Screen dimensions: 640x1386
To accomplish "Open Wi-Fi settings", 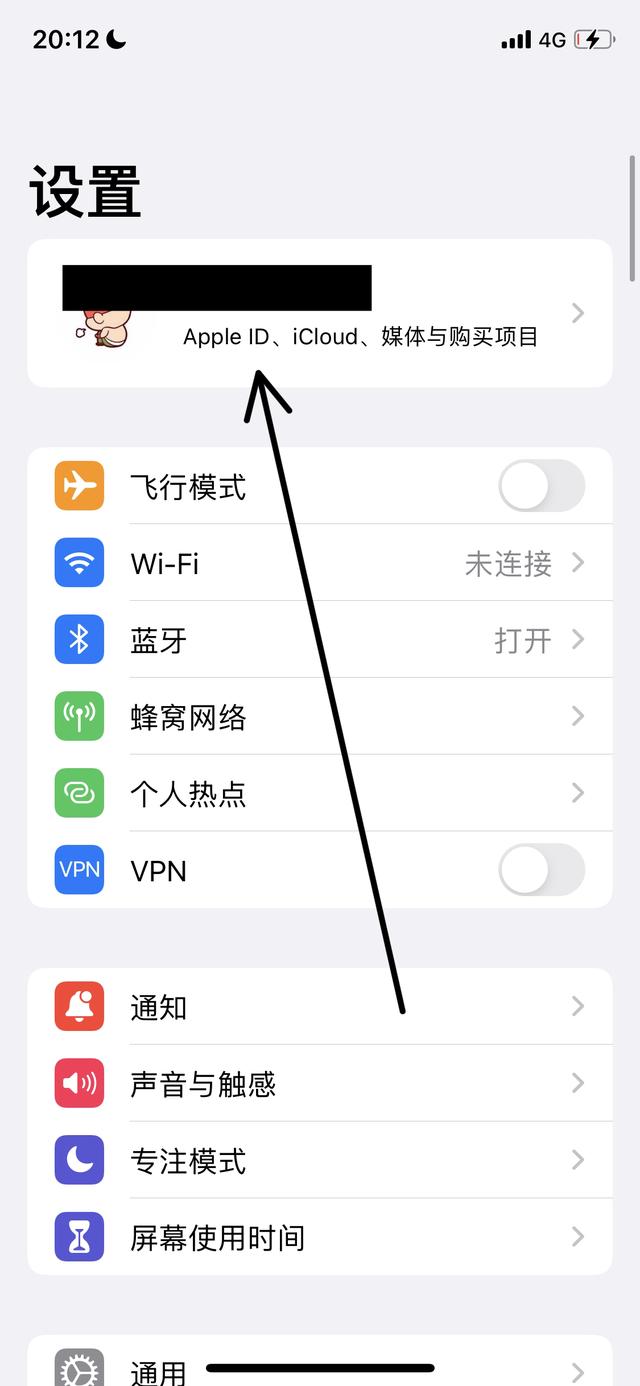I will tap(320, 563).
